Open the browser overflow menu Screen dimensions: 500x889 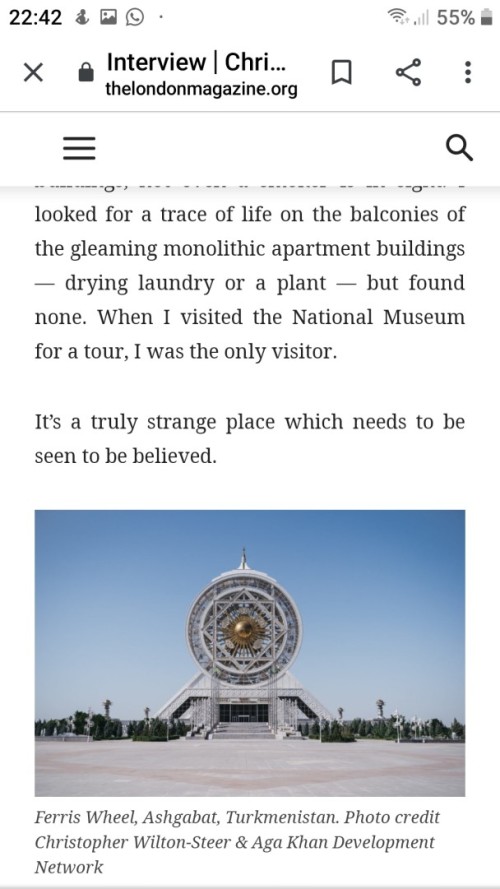coord(468,73)
